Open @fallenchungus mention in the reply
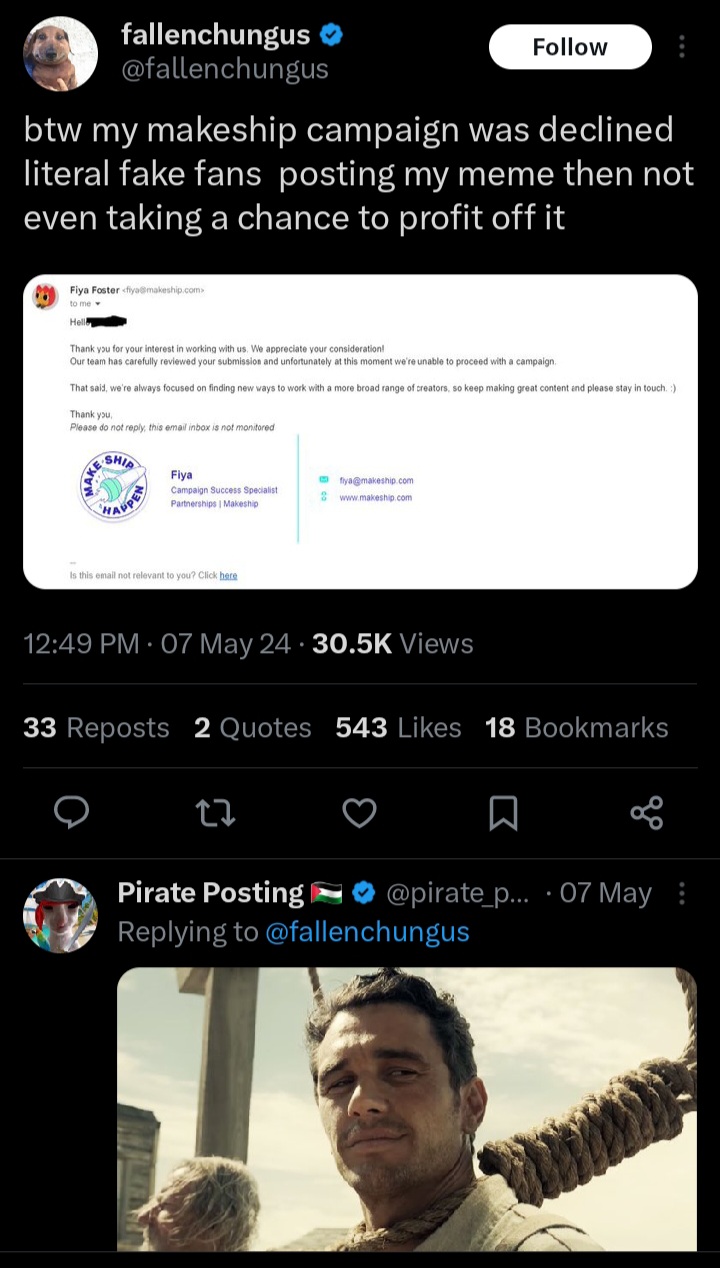The image size is (720, 1268). coord(366,931)
